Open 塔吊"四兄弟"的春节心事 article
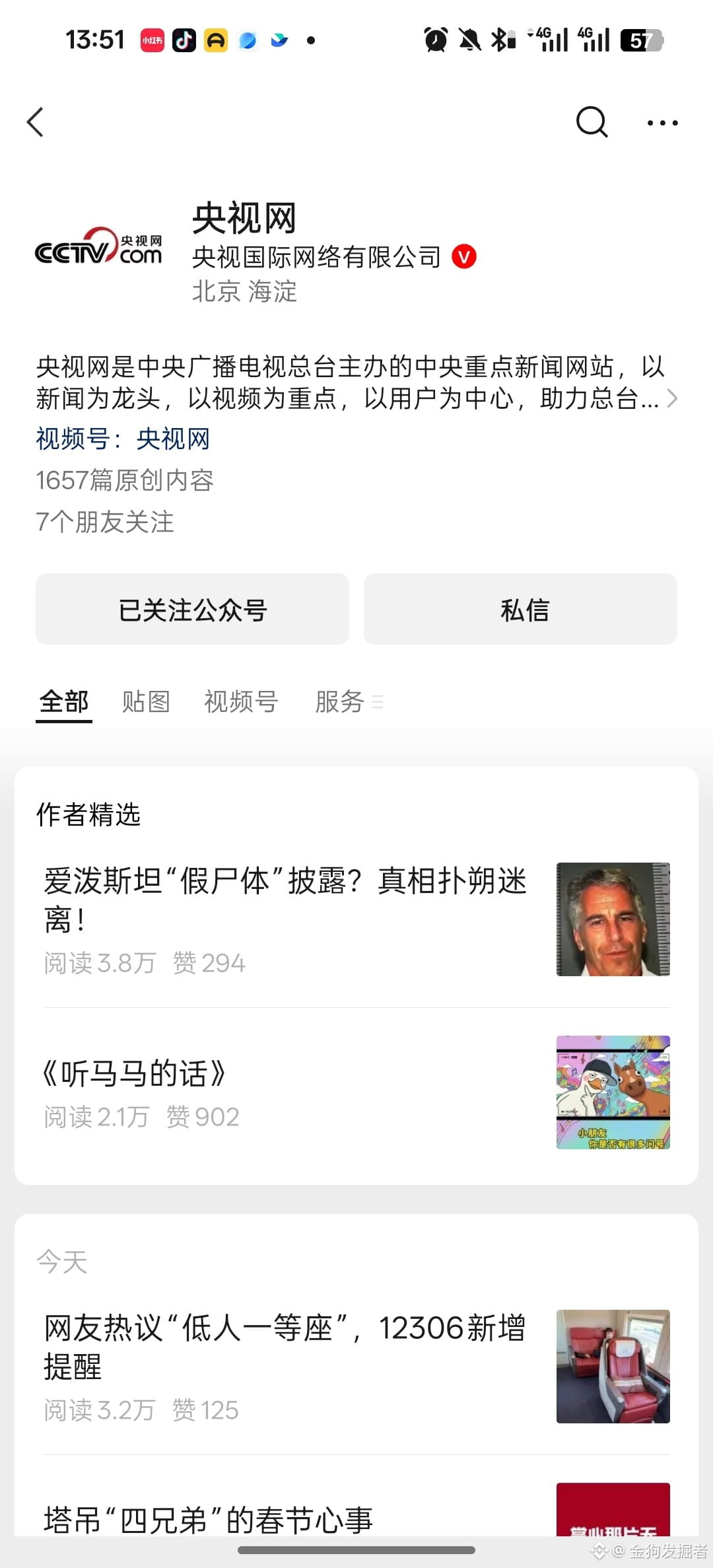 [209, 1519]
